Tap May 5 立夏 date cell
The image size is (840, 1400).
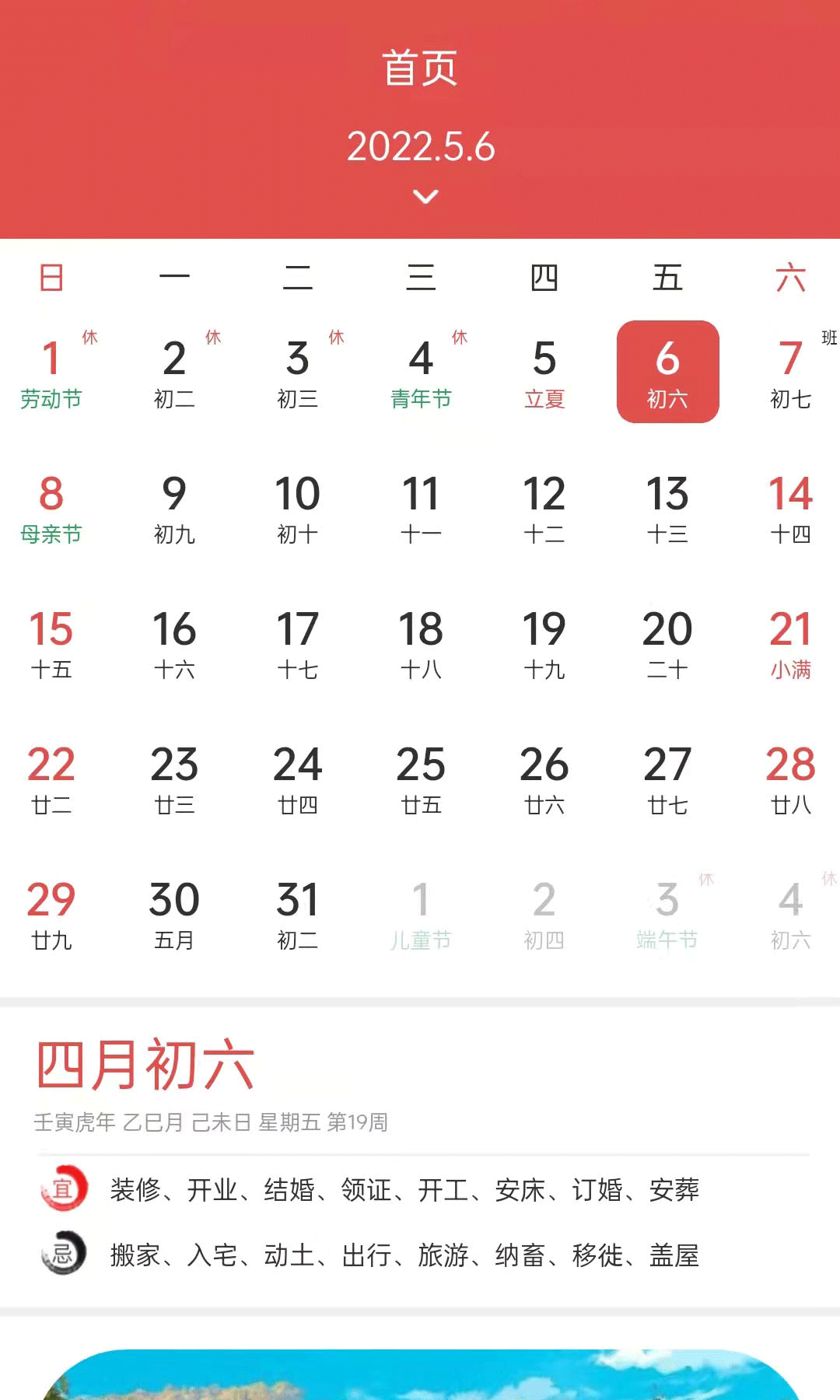click(x=544, y=372)
